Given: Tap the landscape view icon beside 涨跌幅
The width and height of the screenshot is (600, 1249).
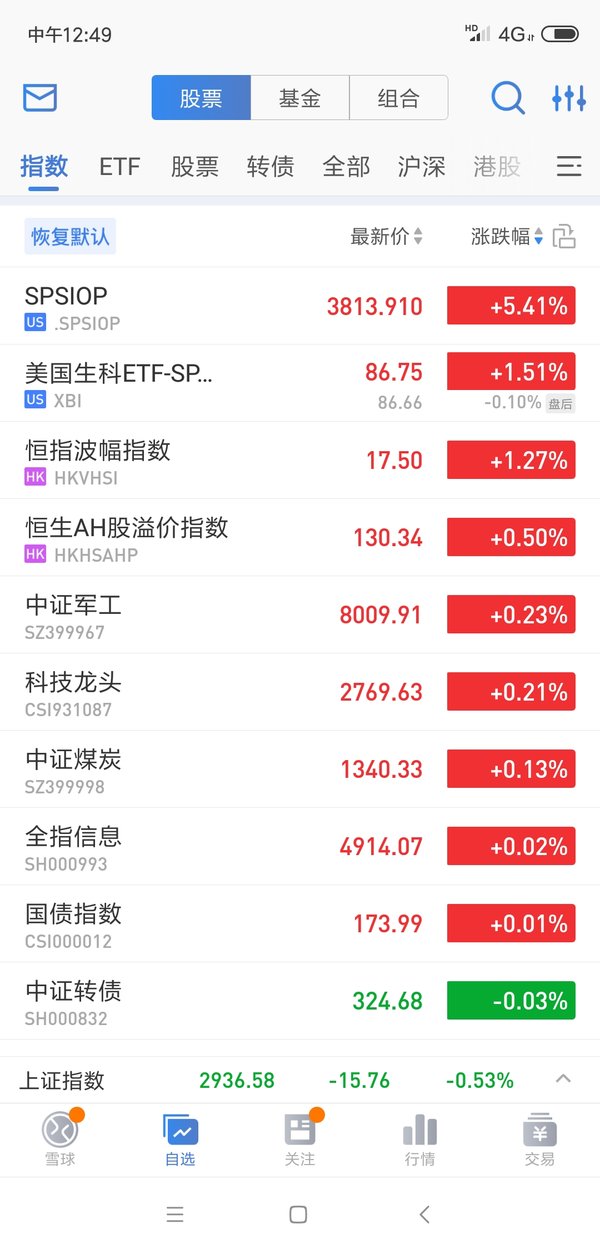Looking at the screenshot, I should (565, 237).
